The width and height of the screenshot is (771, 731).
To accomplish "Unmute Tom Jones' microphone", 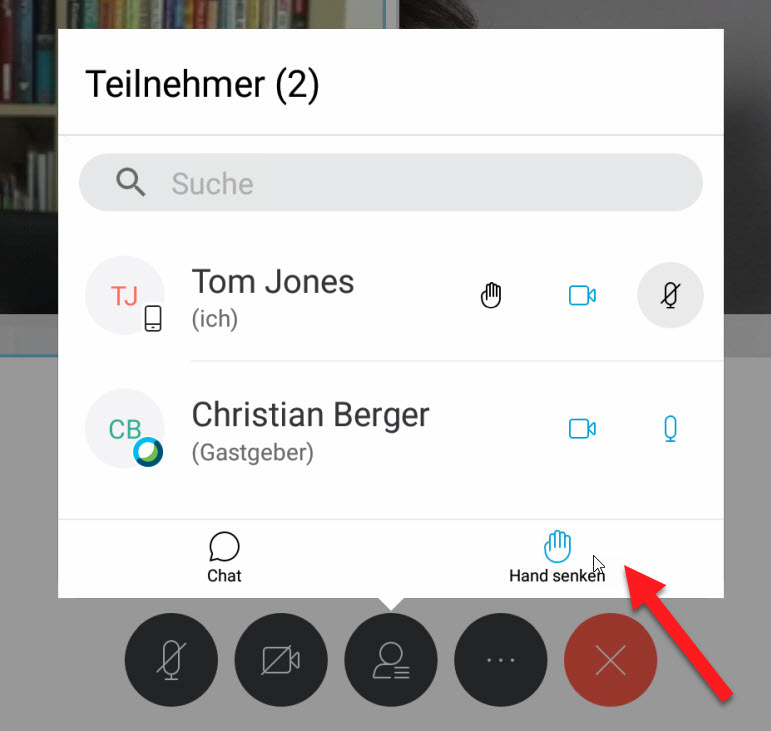I will coord(670,296).
